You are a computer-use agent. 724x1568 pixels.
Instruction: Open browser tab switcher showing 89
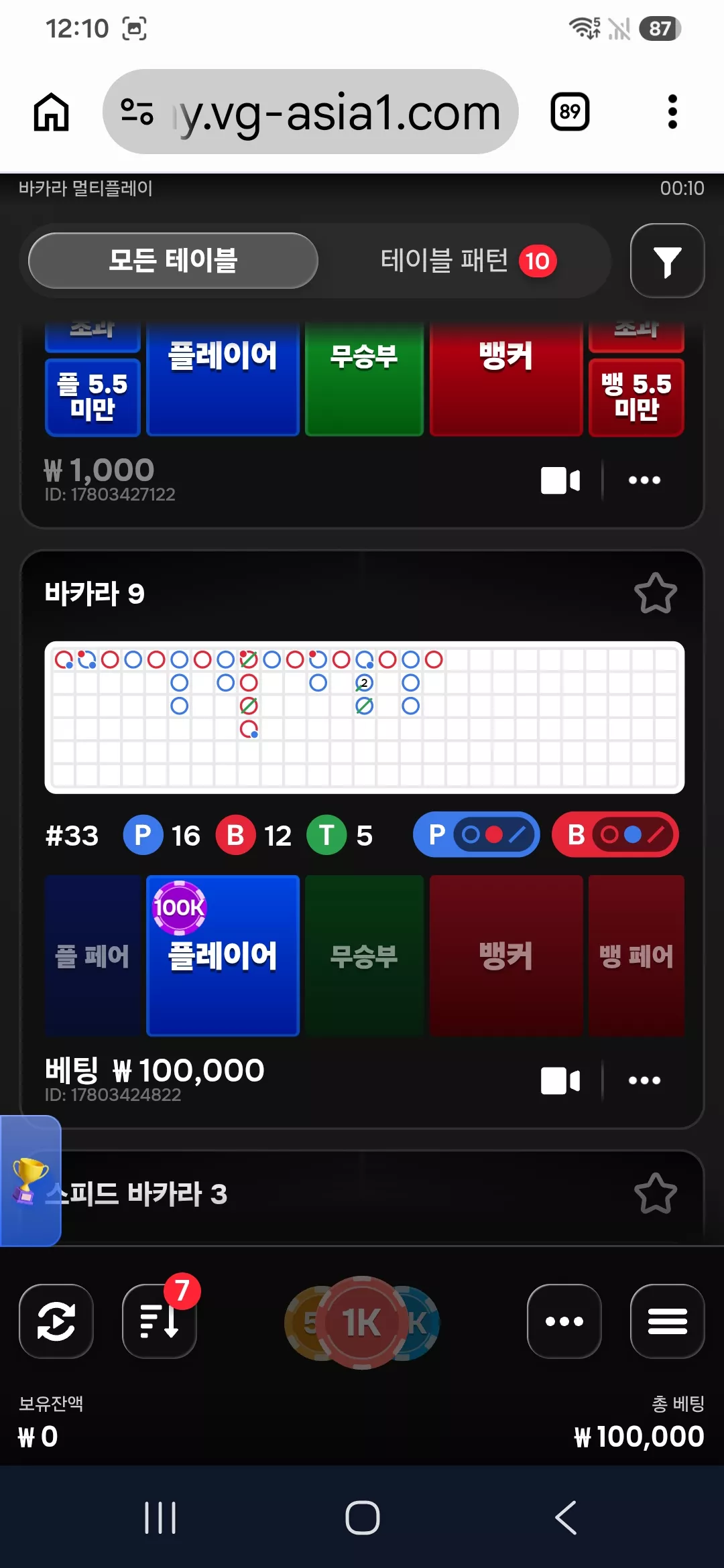(570, 111)
